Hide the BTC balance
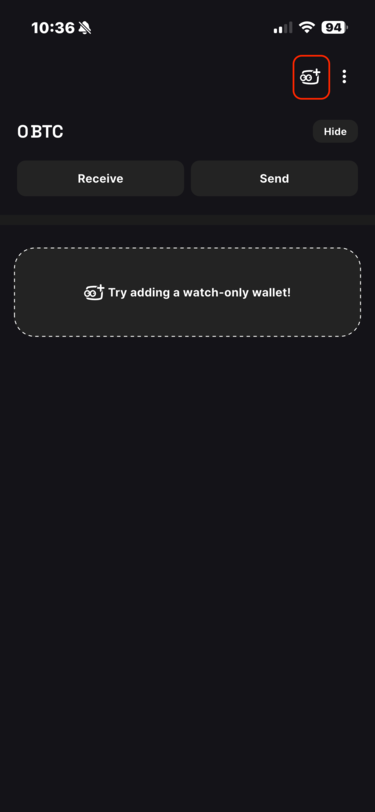The width and height of the screenshot is (375, 812). tap(335, 132)
